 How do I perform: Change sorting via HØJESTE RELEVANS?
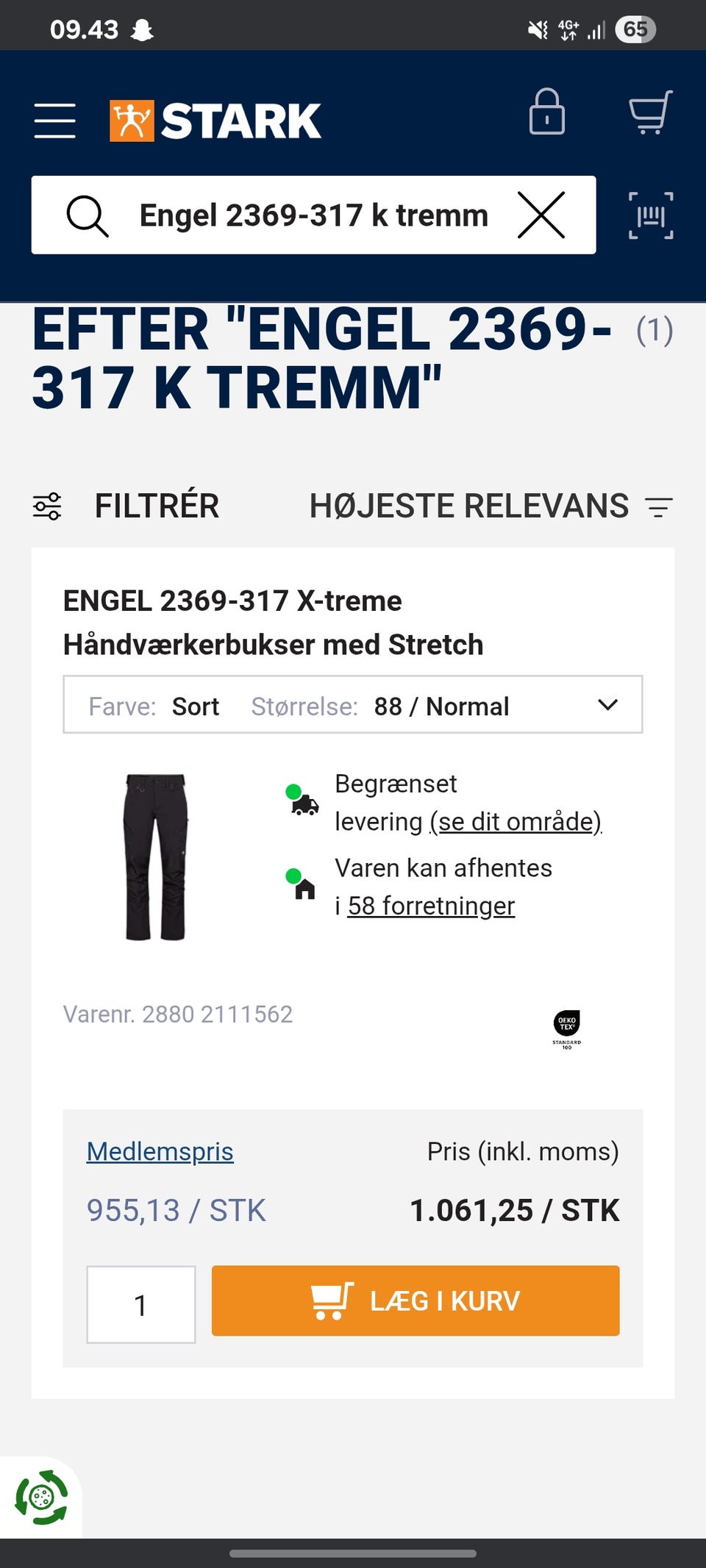(467, 506)
